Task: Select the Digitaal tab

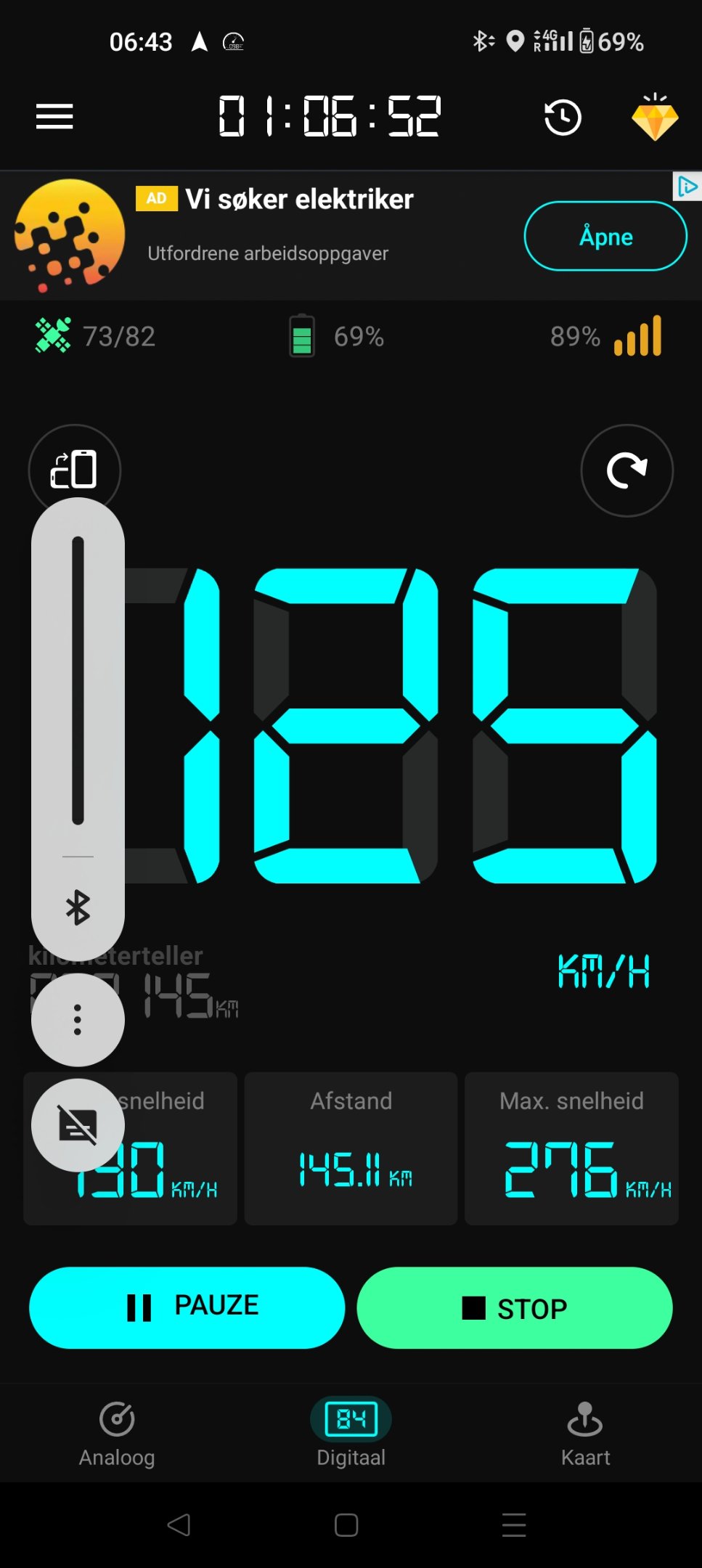Action: tap(351, 1433)
